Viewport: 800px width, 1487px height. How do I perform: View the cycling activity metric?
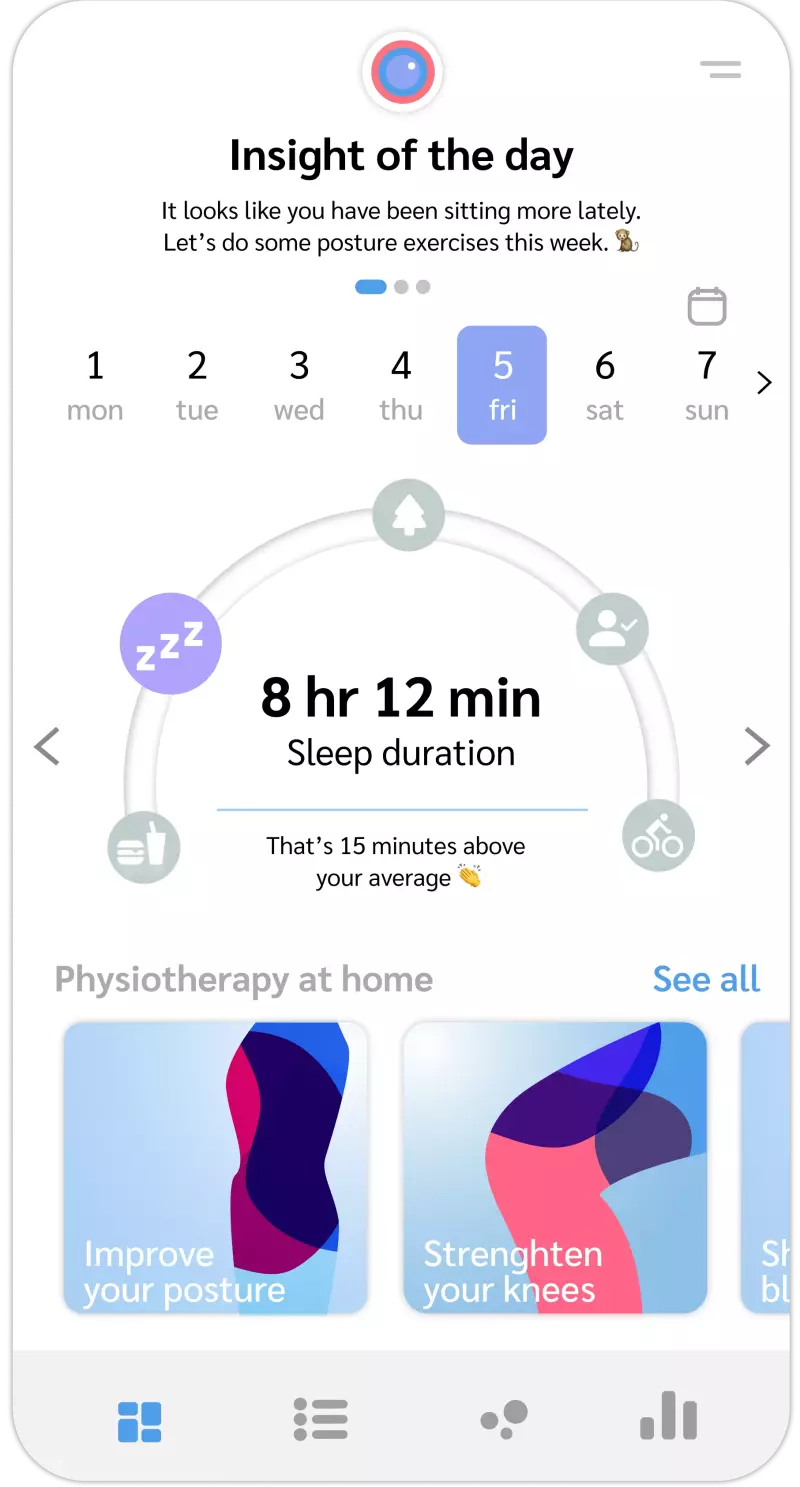point(658,835)
